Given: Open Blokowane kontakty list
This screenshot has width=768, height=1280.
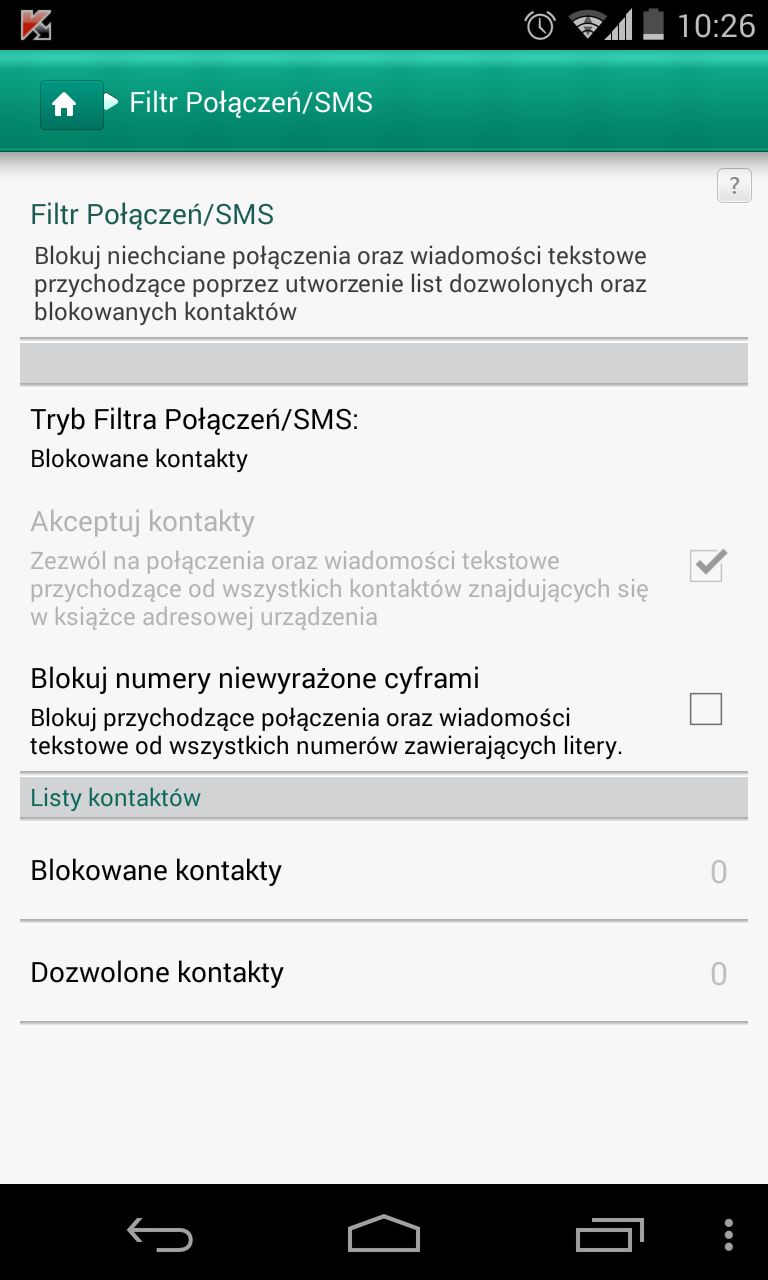Looking at the screenshot, I should [384, 871].
